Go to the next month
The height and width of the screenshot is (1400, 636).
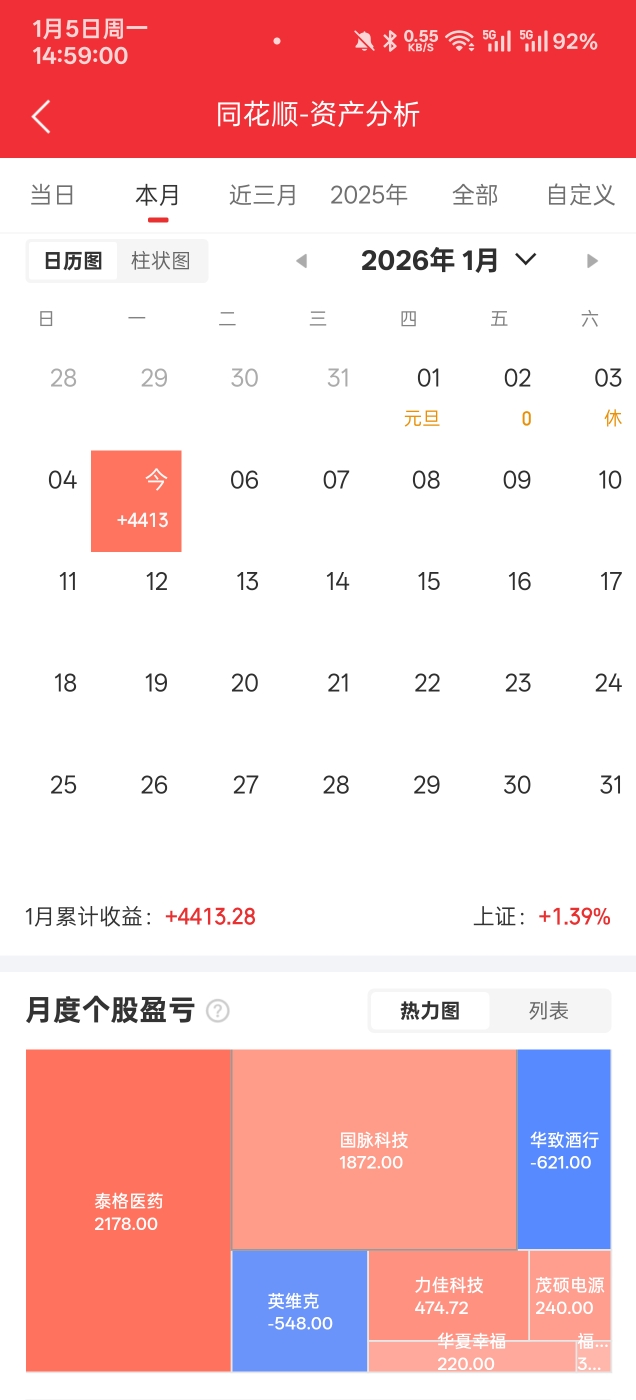(x=592, y=261)
